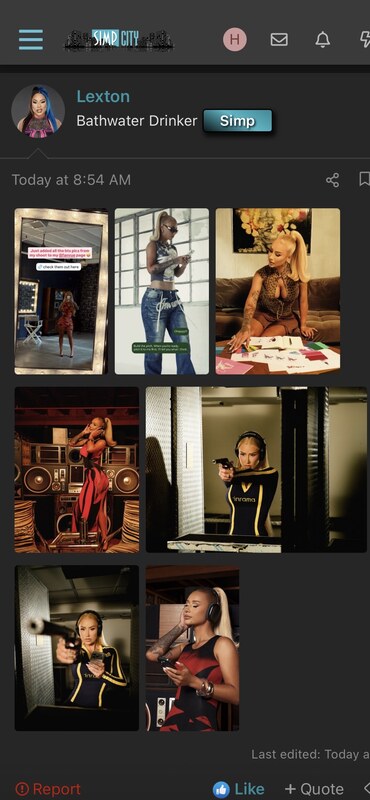Open the notifications bell

pos(323,40)
